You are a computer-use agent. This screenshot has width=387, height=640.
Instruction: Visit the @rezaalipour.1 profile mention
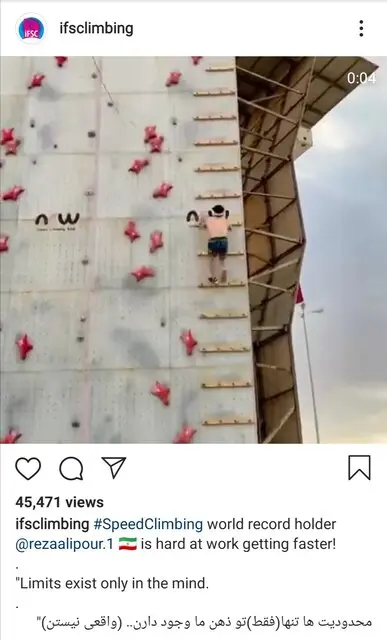tap(64, 544)
